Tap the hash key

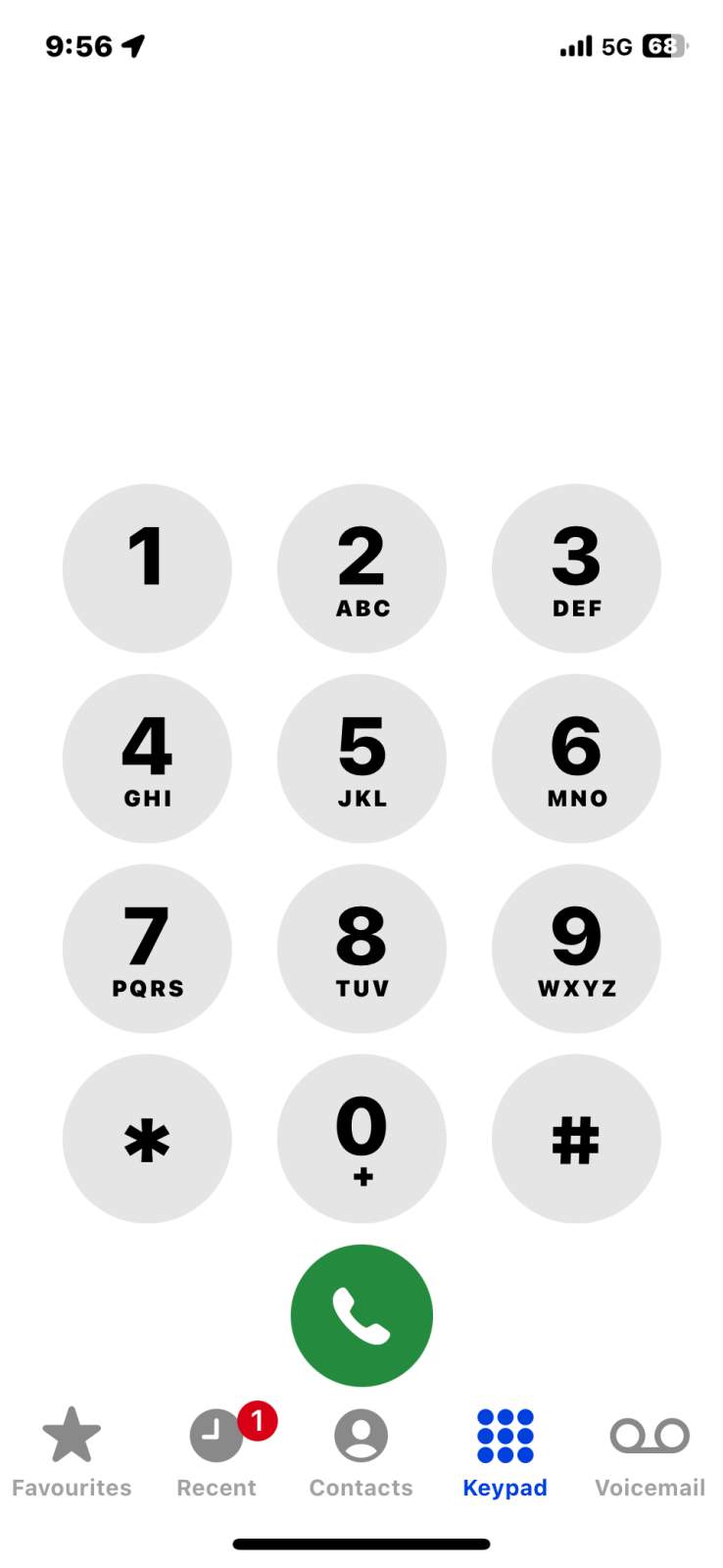click(576, 1139)
